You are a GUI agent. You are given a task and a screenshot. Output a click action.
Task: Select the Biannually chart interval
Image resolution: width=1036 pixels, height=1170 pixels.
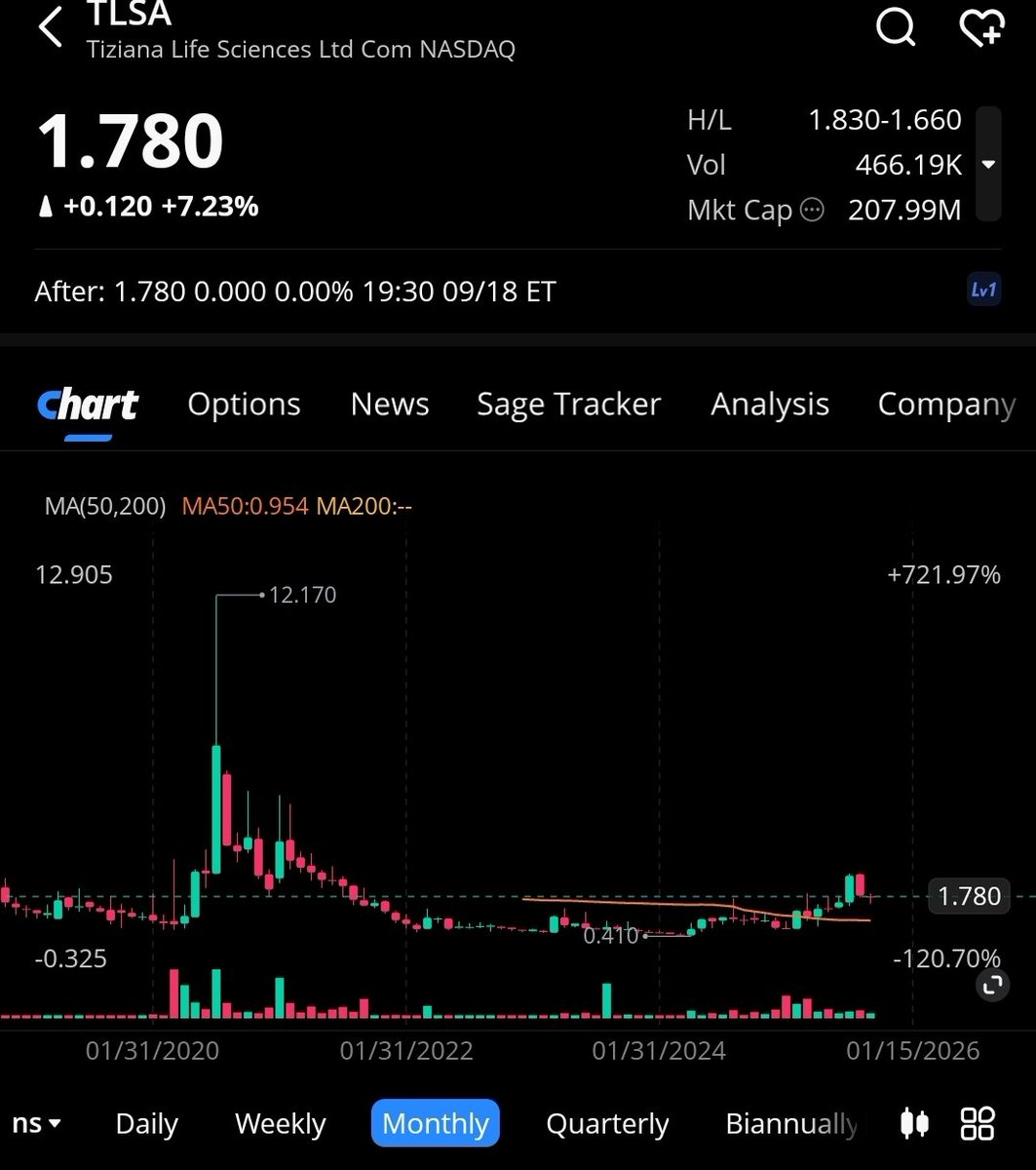click(x=791, y=1124)
